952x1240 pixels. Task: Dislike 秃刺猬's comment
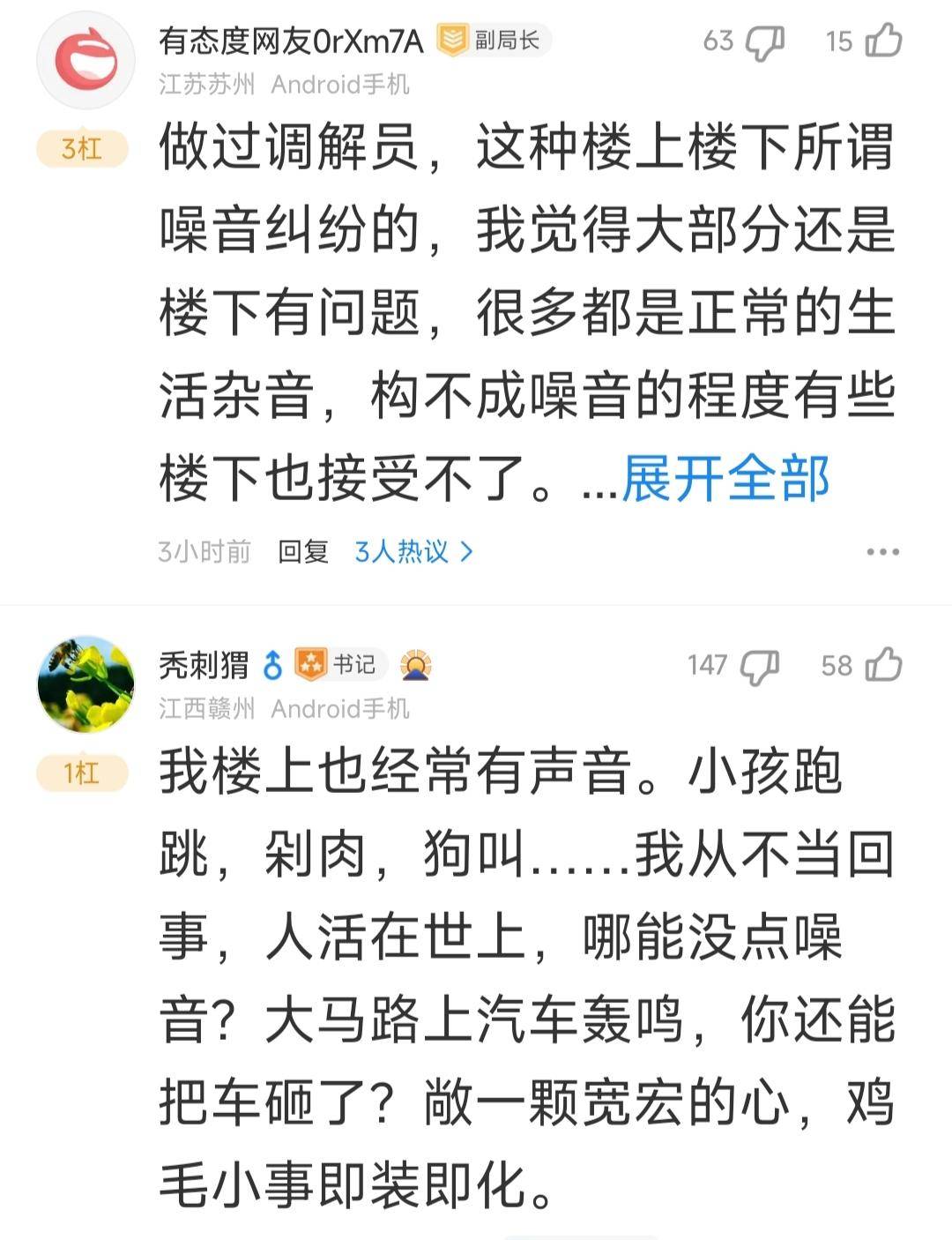tap(760, 666)
